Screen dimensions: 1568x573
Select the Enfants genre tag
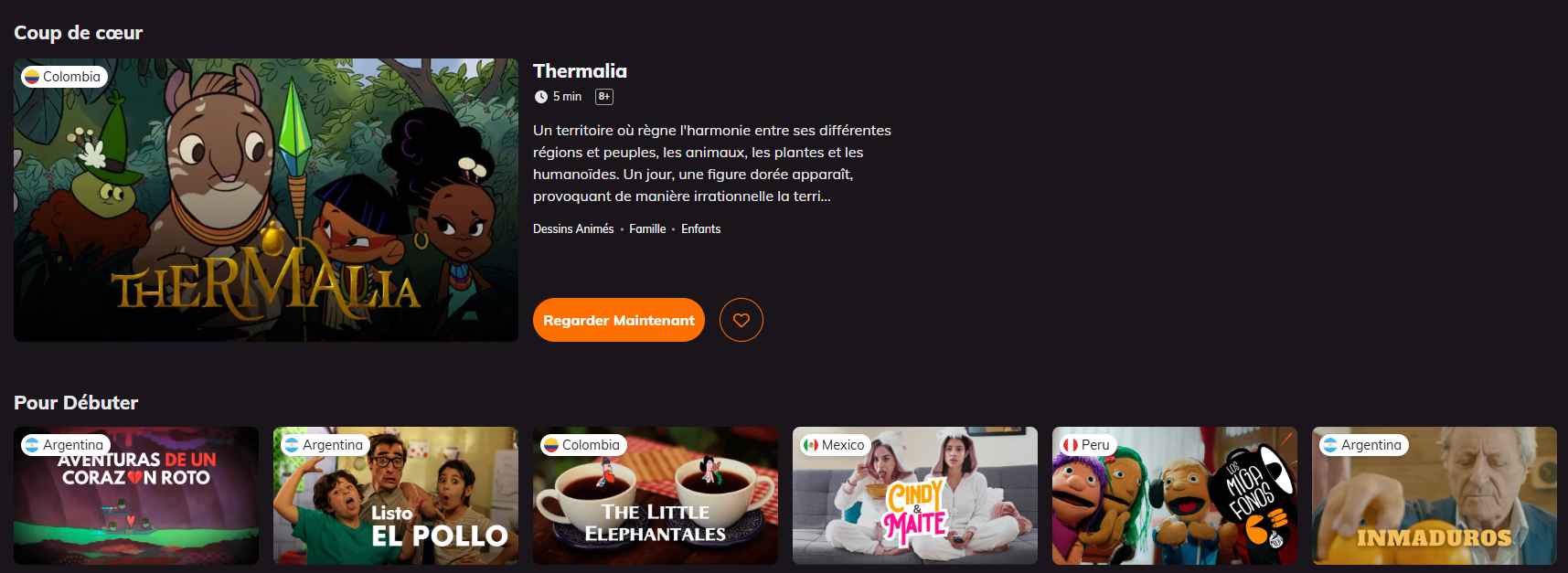coord(700,229)
